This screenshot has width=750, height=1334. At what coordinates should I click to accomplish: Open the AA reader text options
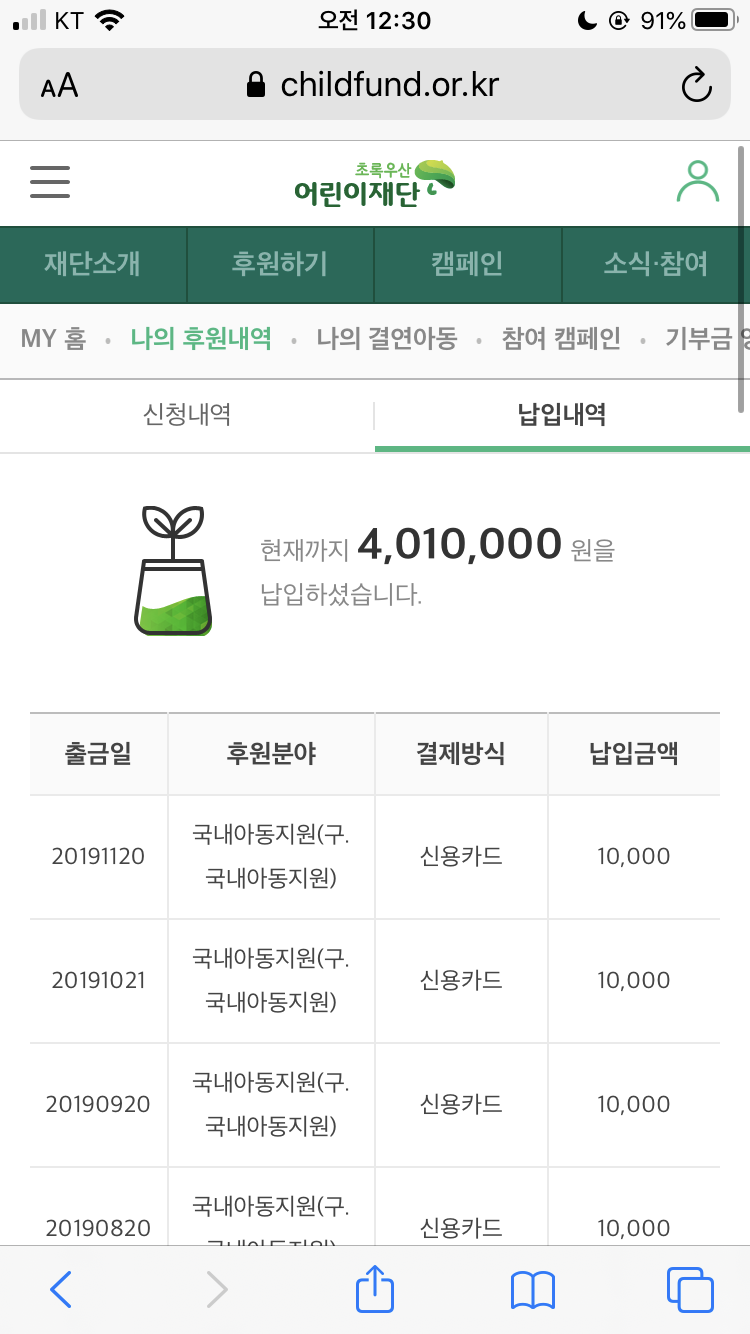click(x=59, y=85)
